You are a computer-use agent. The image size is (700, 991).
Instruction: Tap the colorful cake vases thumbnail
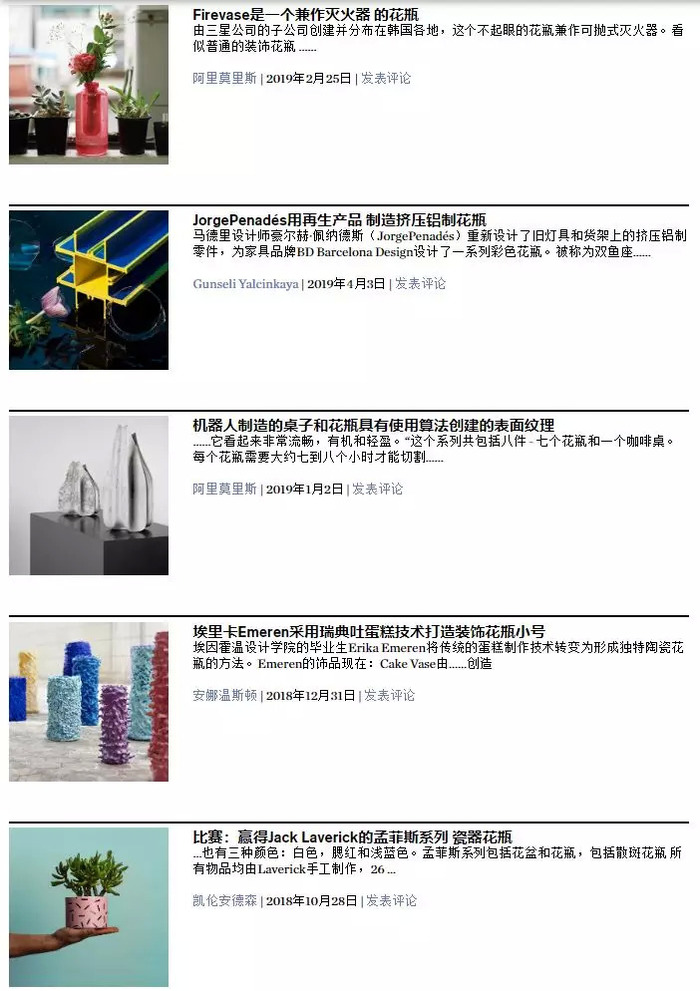[x=88, y=701]
